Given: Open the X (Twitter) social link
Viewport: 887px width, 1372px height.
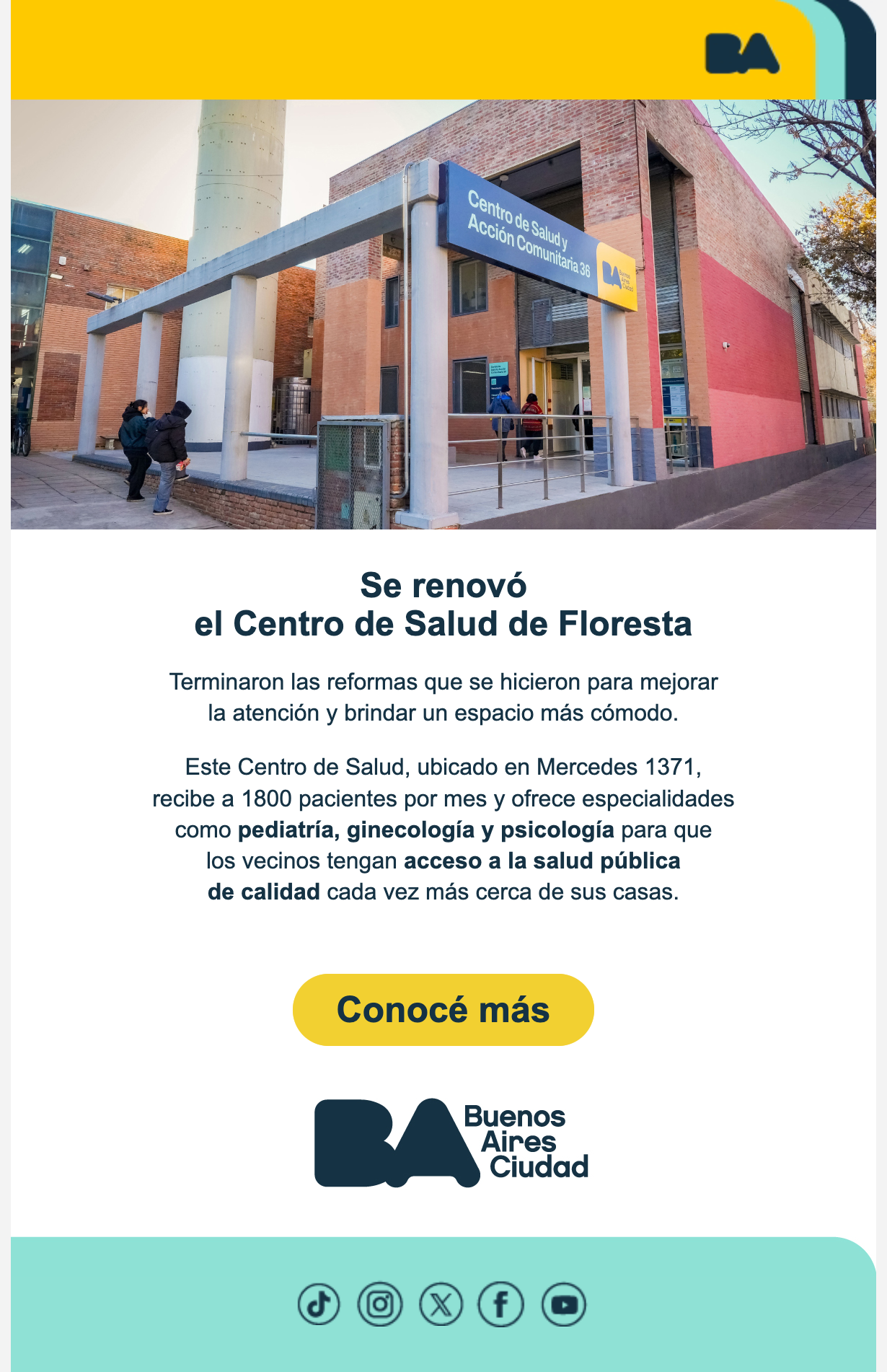Looking at the screenshot, I should [441, 1304].
